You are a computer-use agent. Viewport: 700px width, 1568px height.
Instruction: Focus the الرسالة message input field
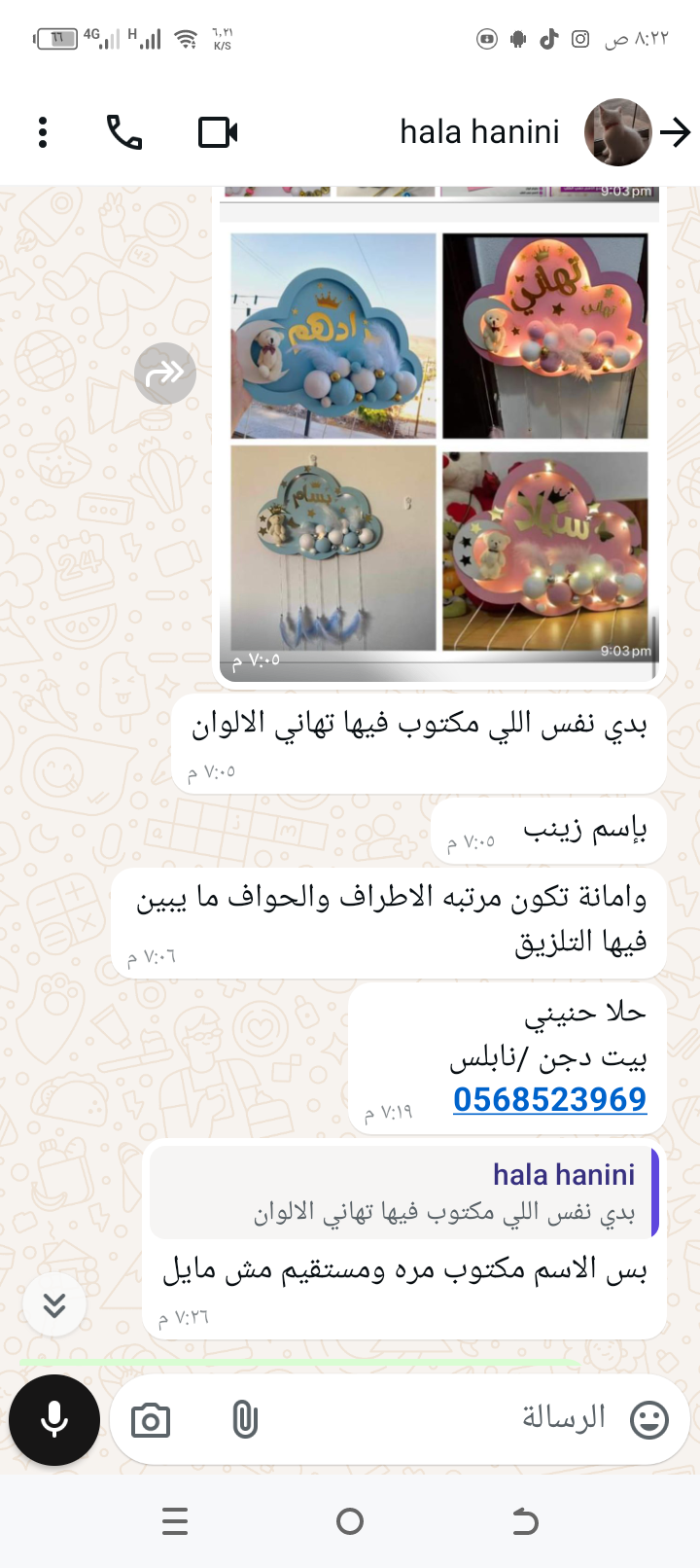[x=437, y=1418]
